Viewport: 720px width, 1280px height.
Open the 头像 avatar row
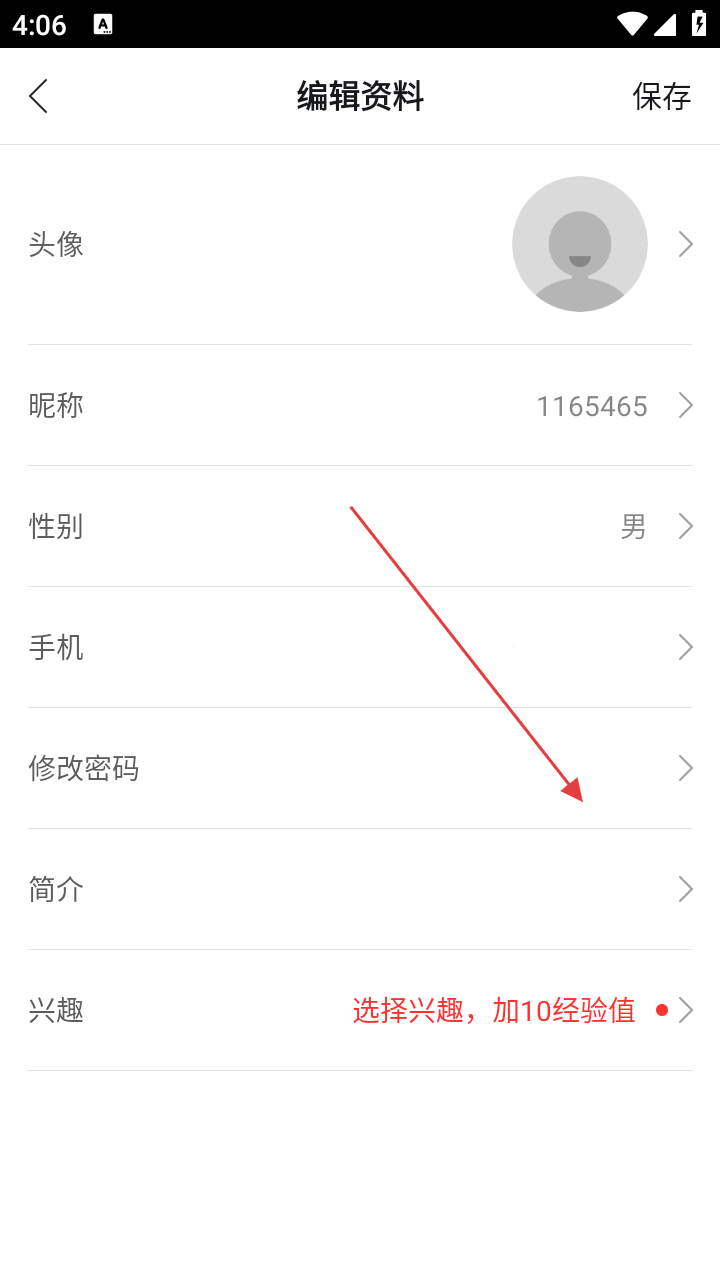coord(360,245)
